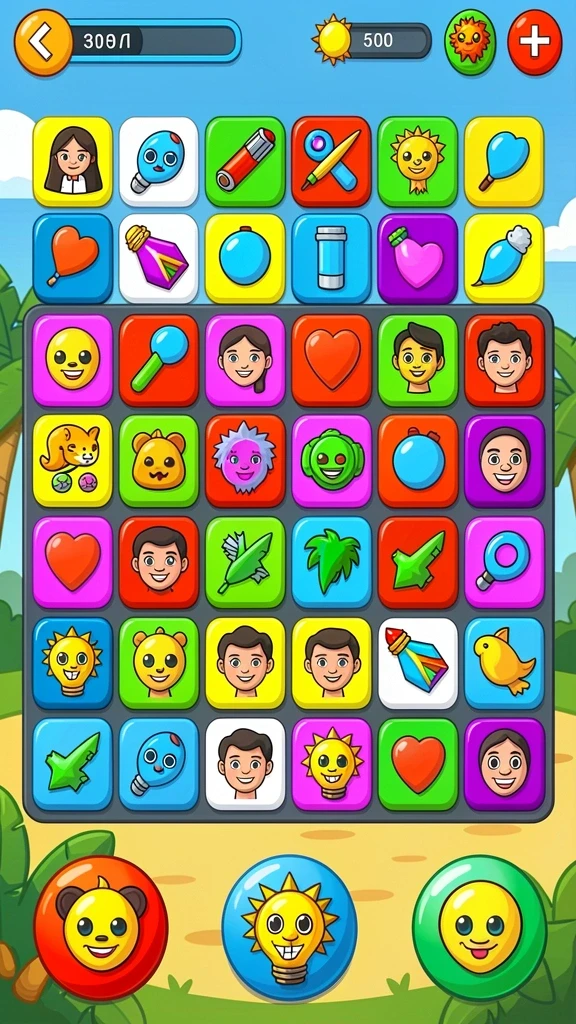Tap the yellow bird tile
576x1024 pixels.
coord(504,663)
